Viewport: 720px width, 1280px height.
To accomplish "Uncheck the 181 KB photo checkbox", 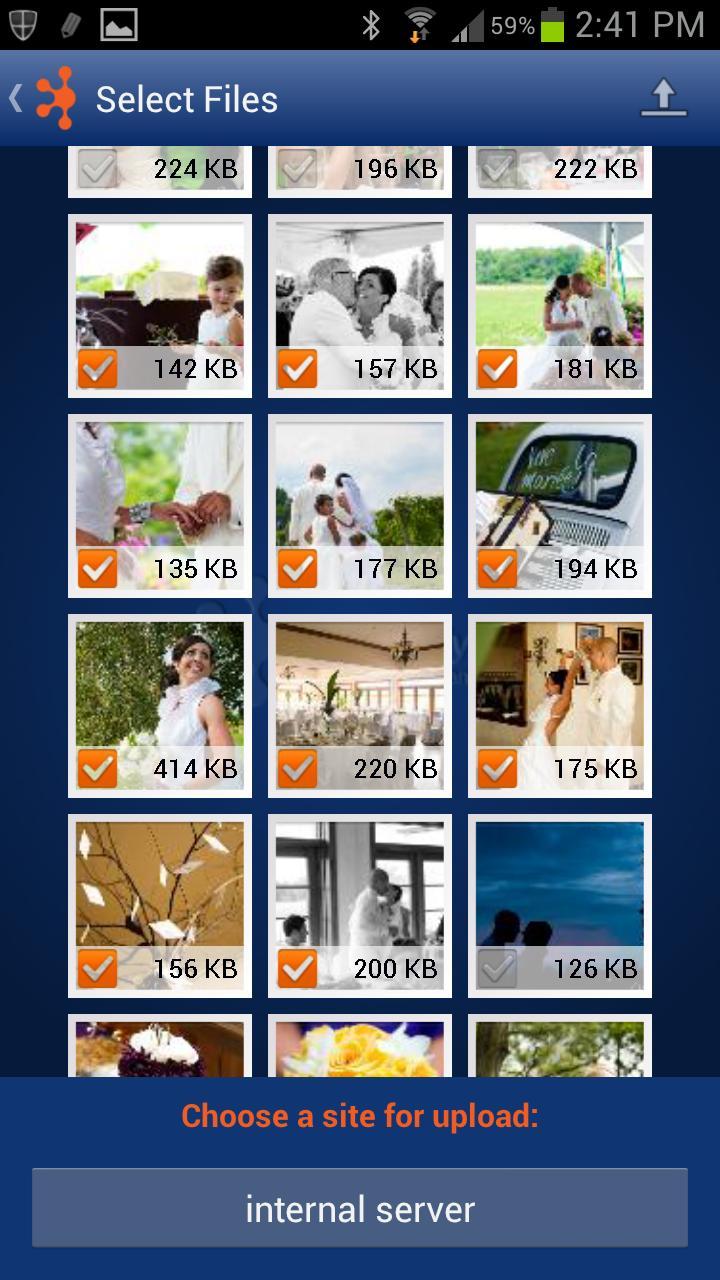I will (498, 369).
